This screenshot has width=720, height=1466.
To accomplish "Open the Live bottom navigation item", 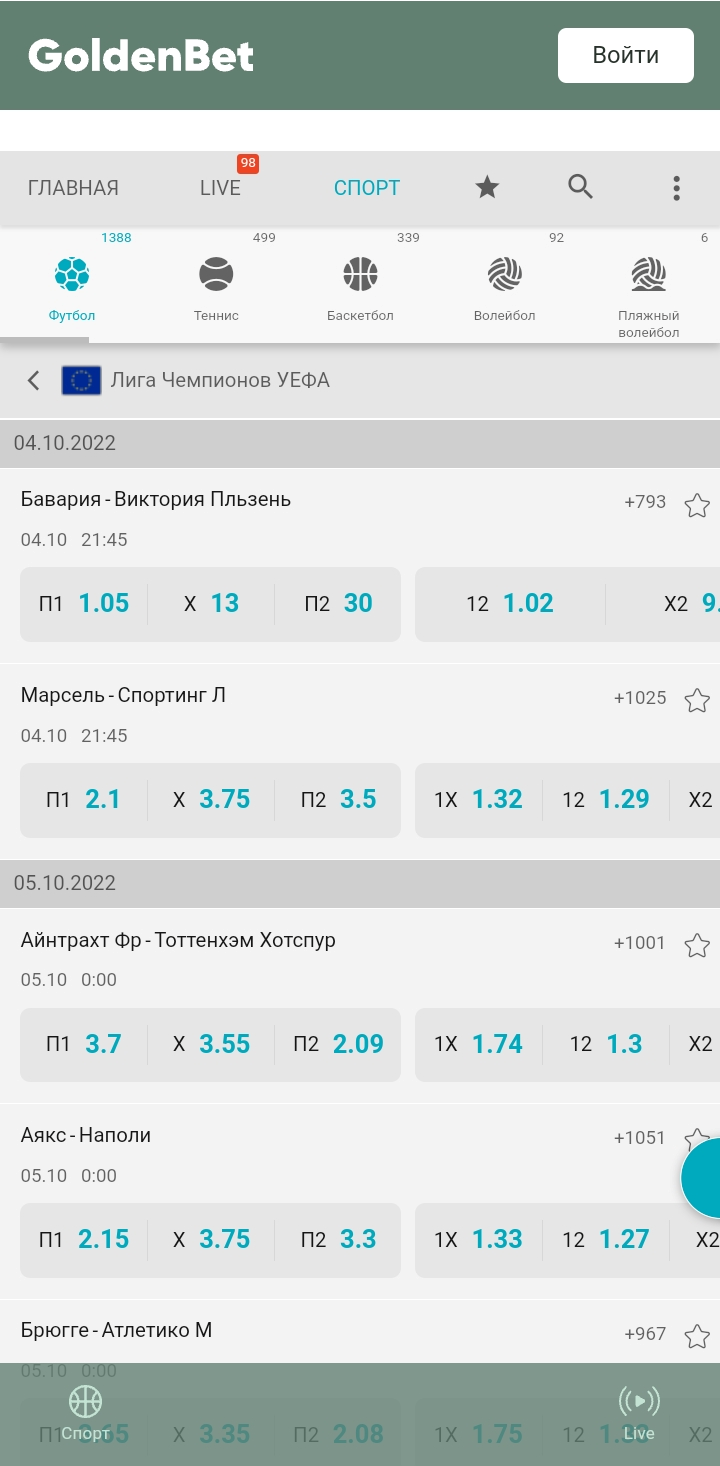I will [639, 1412].
